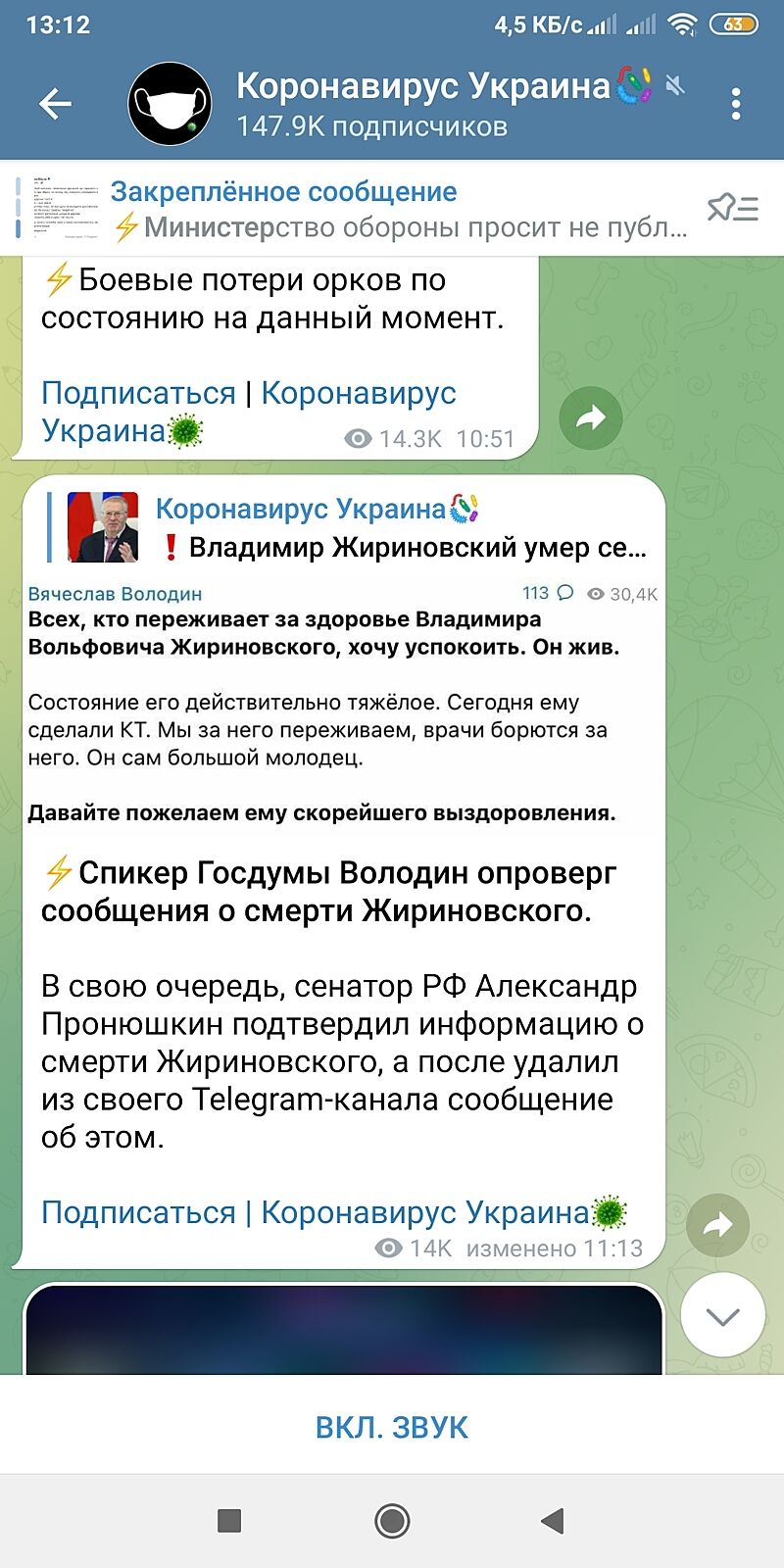
Task: Open the pinned message Закреплённое сообщение
Action: coord(372,210)
